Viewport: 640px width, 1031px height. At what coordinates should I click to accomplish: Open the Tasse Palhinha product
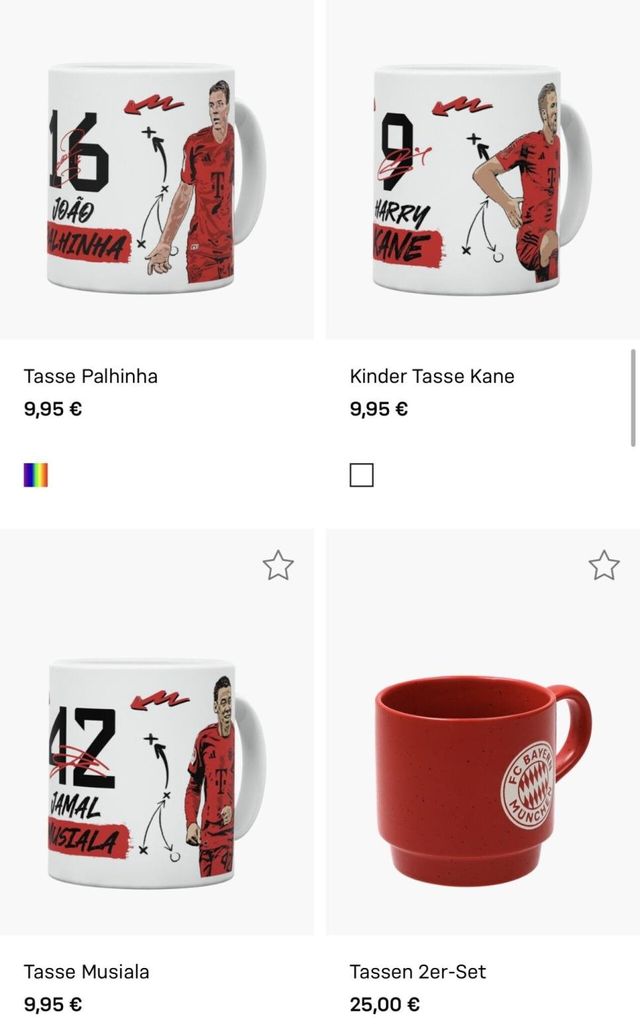90,376
